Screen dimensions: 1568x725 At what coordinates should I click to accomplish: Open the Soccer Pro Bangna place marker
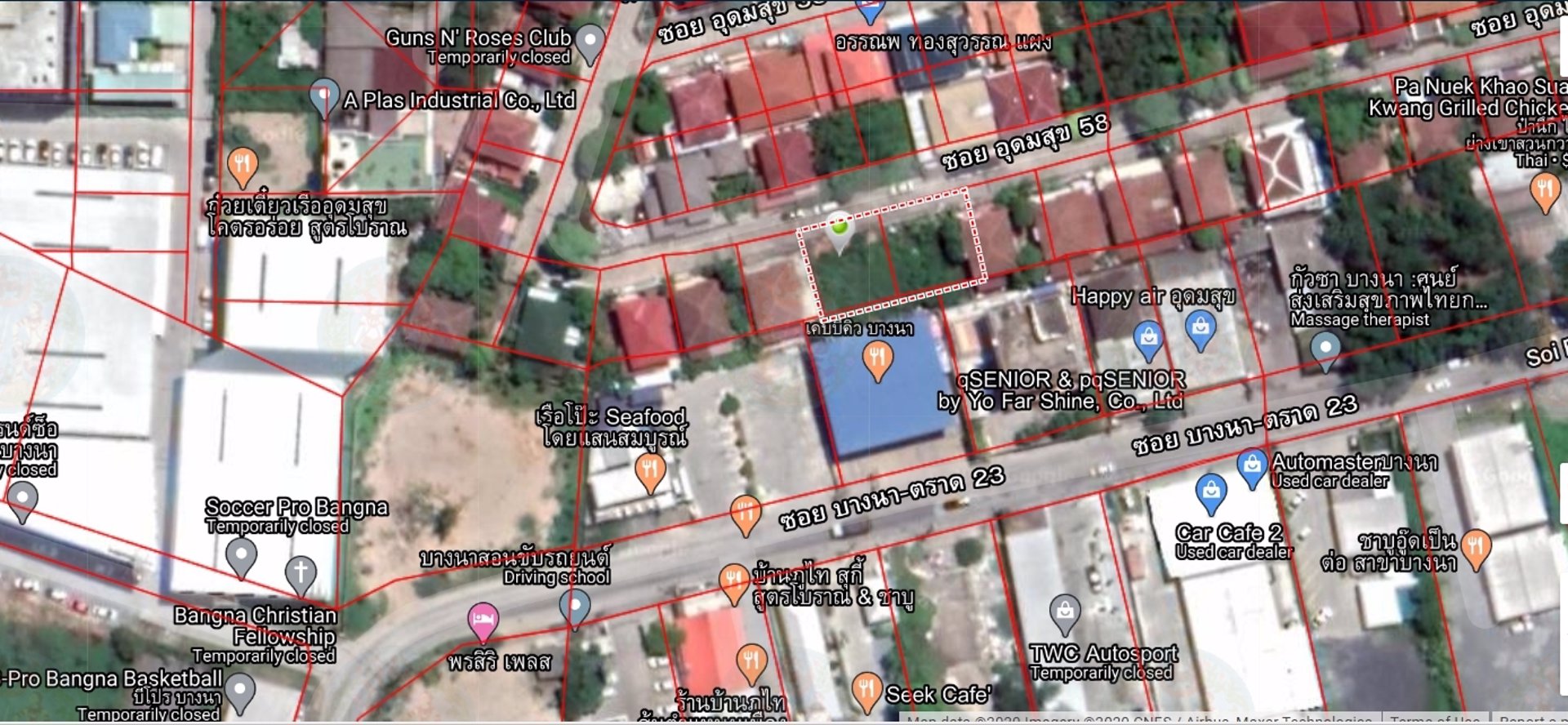click(241, 555)
